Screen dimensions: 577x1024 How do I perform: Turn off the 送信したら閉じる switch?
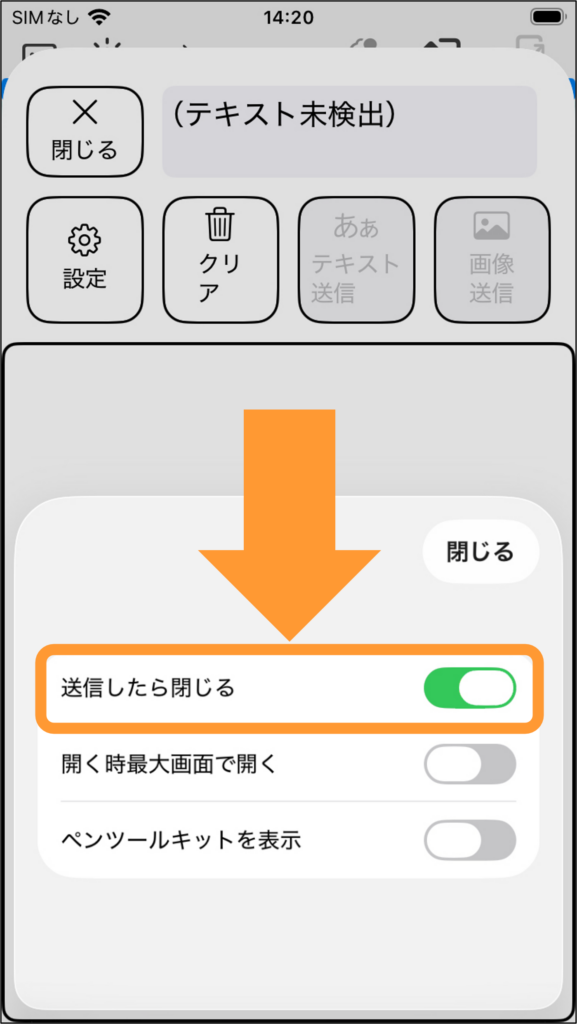click(x=470, y=688)
